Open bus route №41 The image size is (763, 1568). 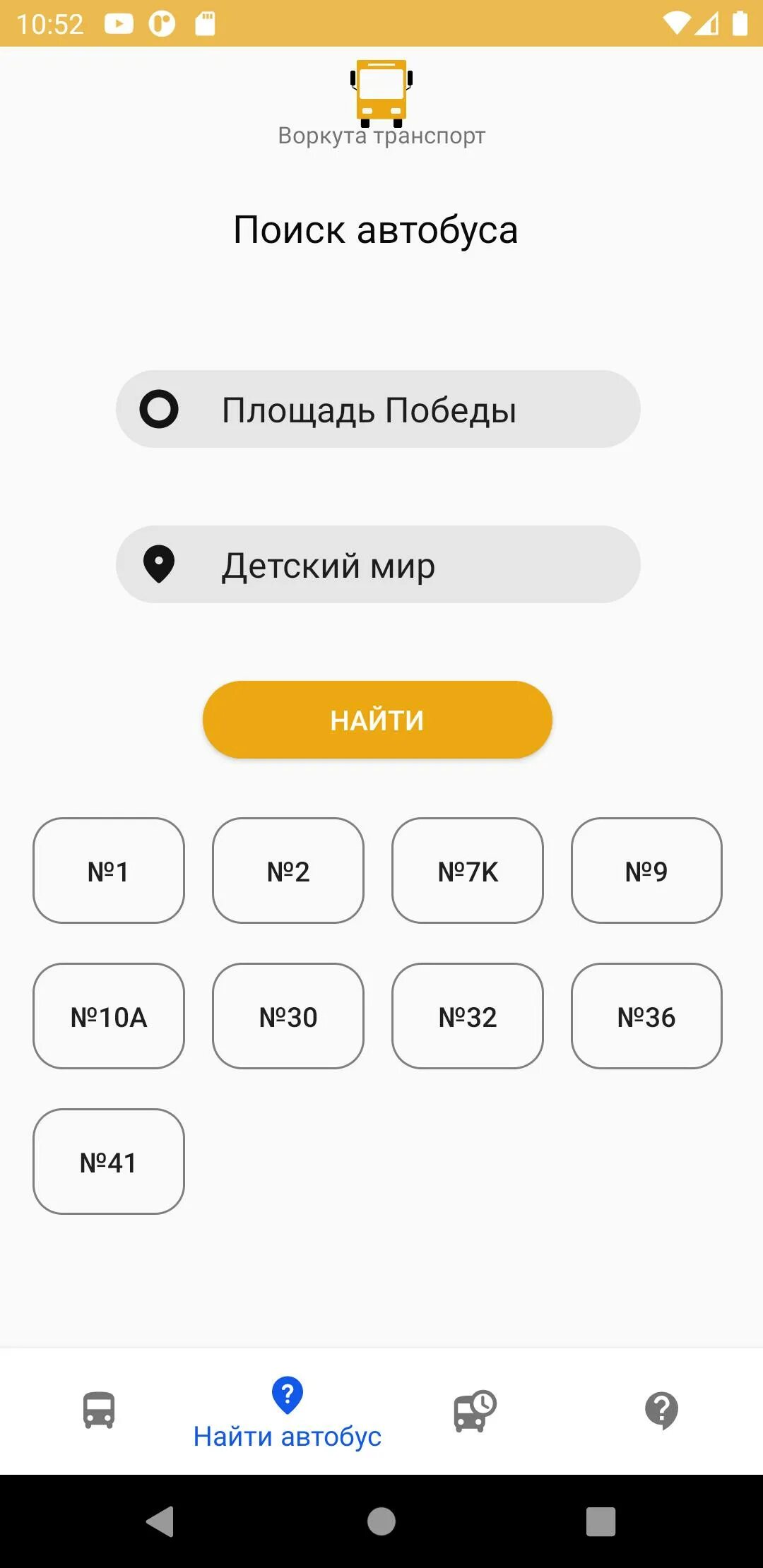click(x=109, y=1162)
